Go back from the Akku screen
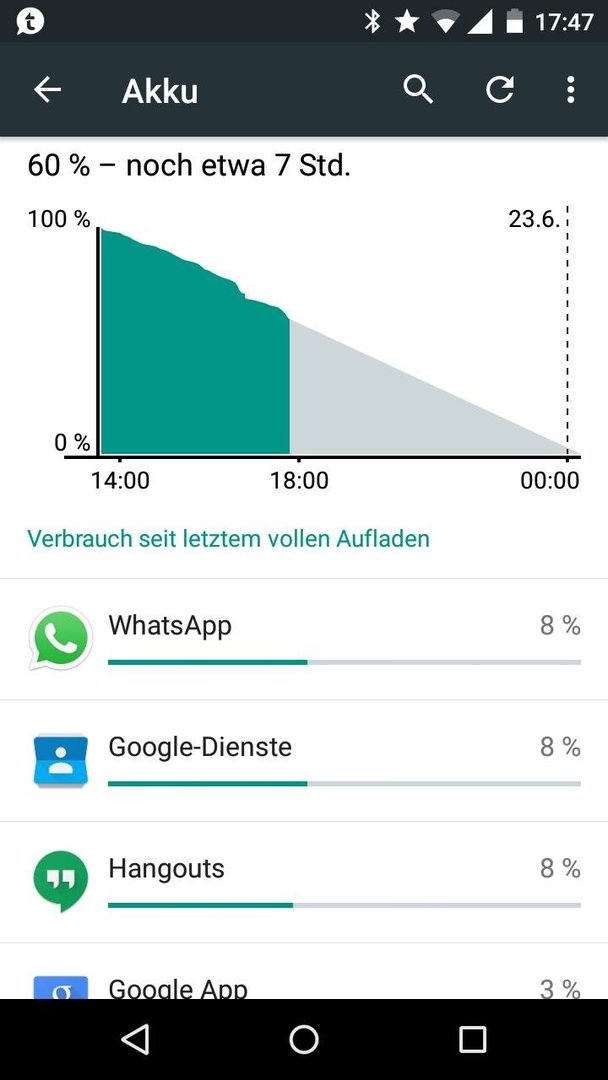The height and width of the screenshot is (1080, 608). click(48, 90)
